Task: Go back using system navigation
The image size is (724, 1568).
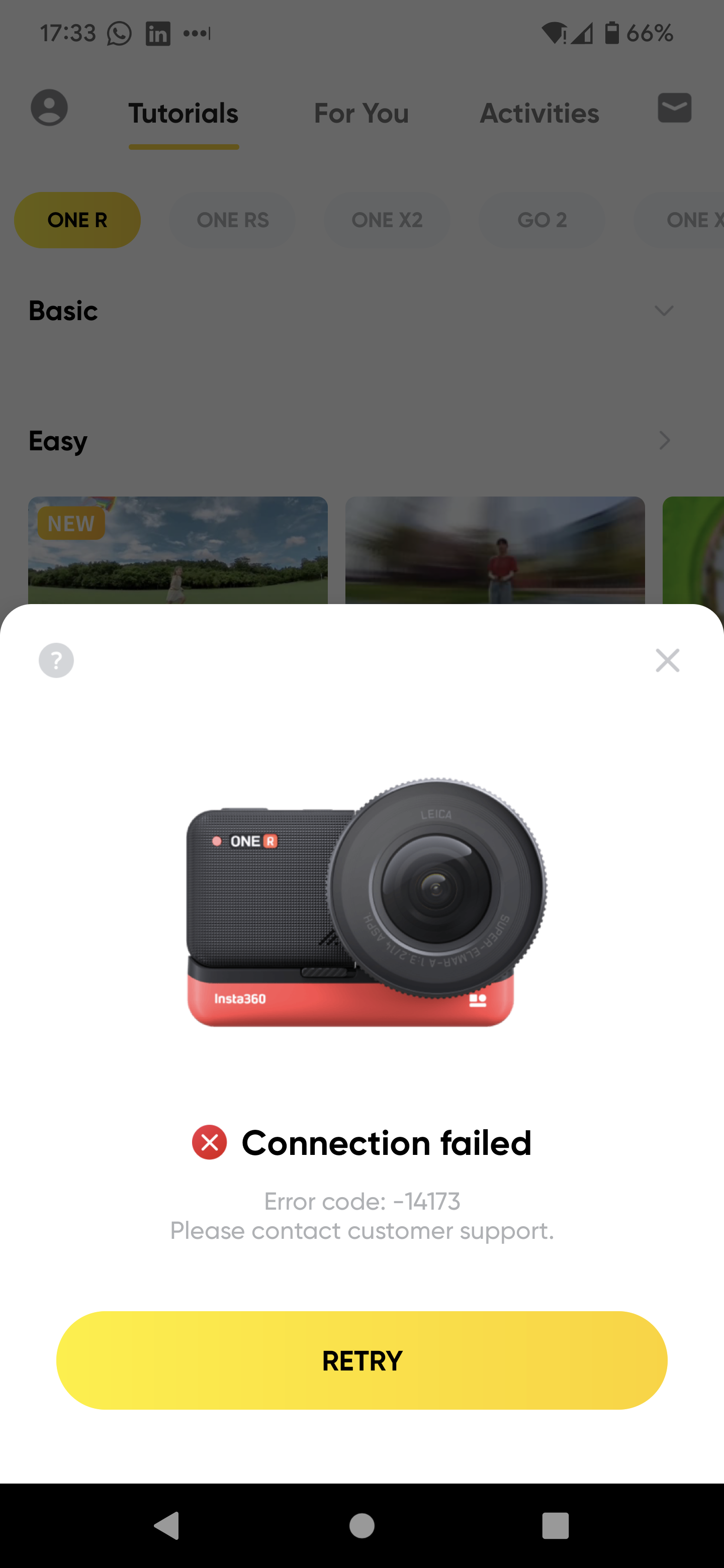Action: click(167, 1525)
